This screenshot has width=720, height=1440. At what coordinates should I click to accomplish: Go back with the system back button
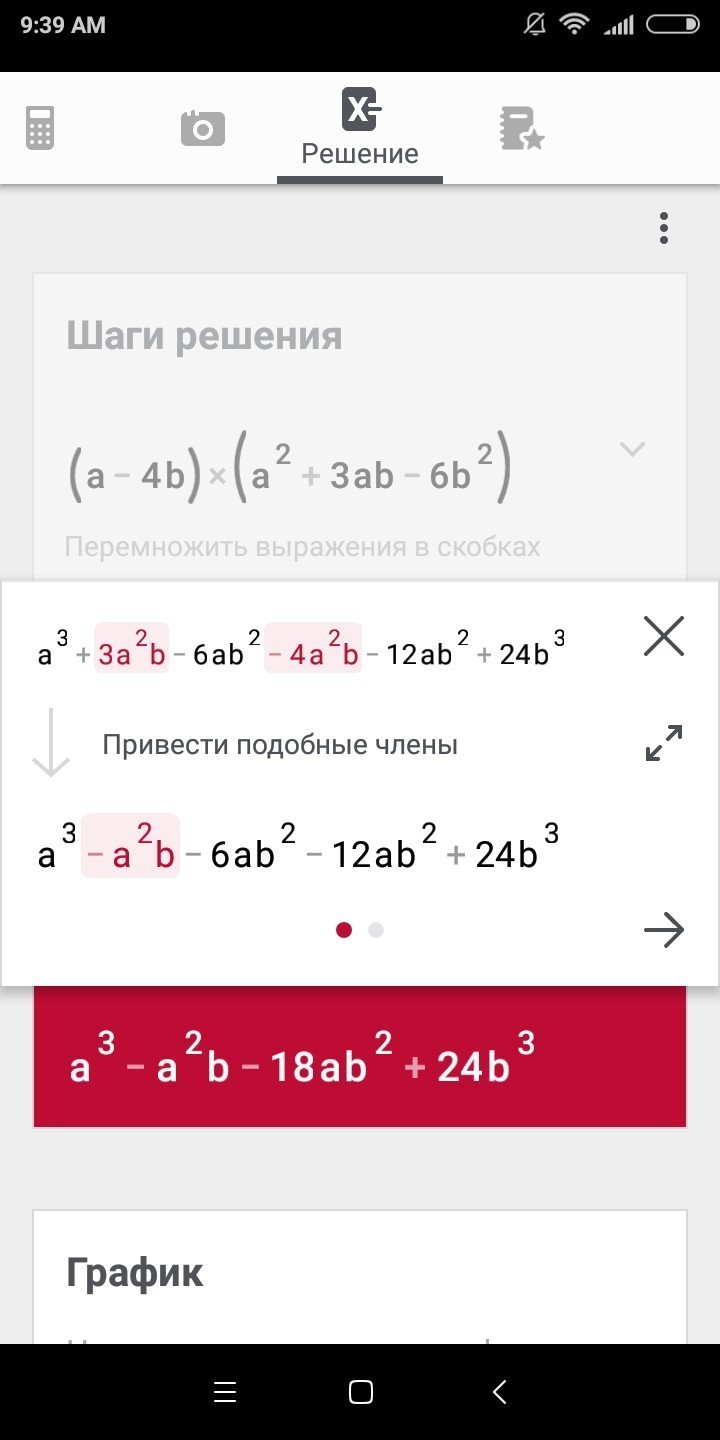click(500, 1392)
